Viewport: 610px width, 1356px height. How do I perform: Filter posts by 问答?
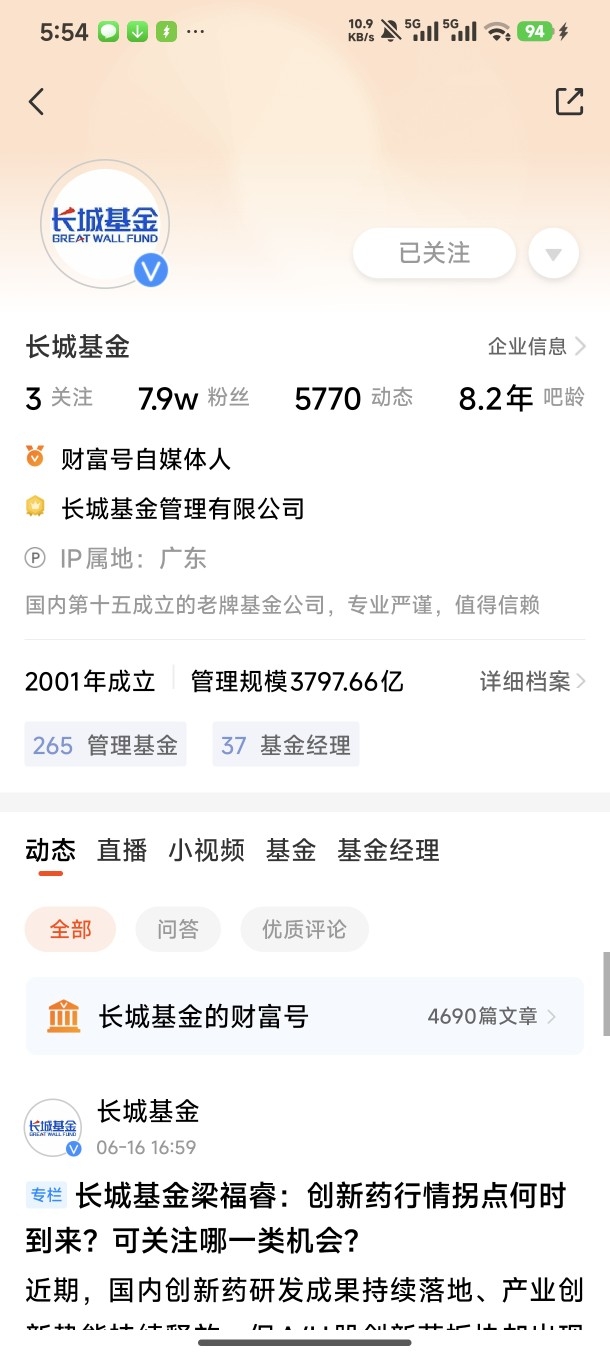tap(178, 929)
